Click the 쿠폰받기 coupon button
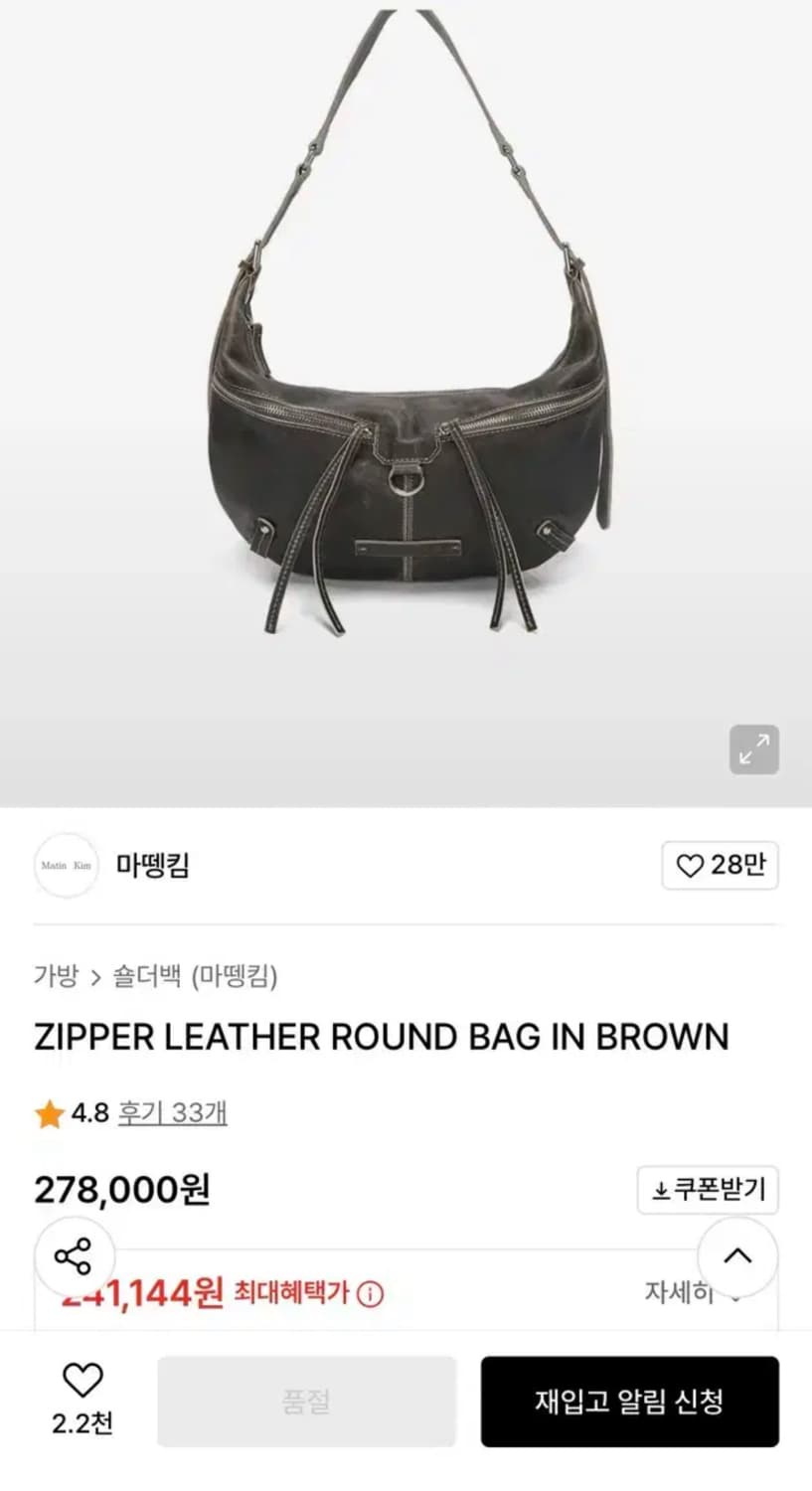The width and height of the screenshot is (812, 1491). click(x=708, y=1190)
